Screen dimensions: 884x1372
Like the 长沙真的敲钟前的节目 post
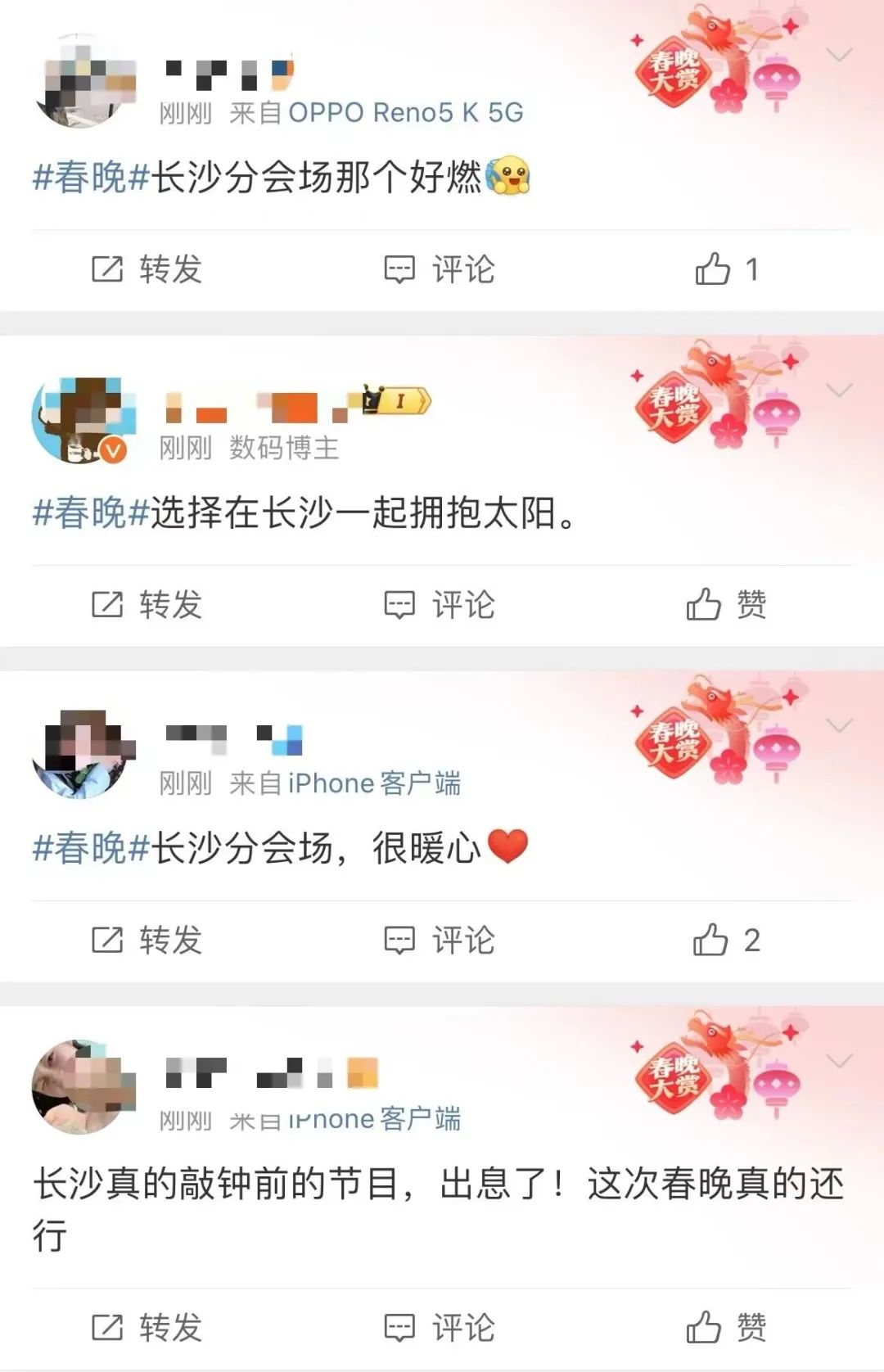(727, 1328)
